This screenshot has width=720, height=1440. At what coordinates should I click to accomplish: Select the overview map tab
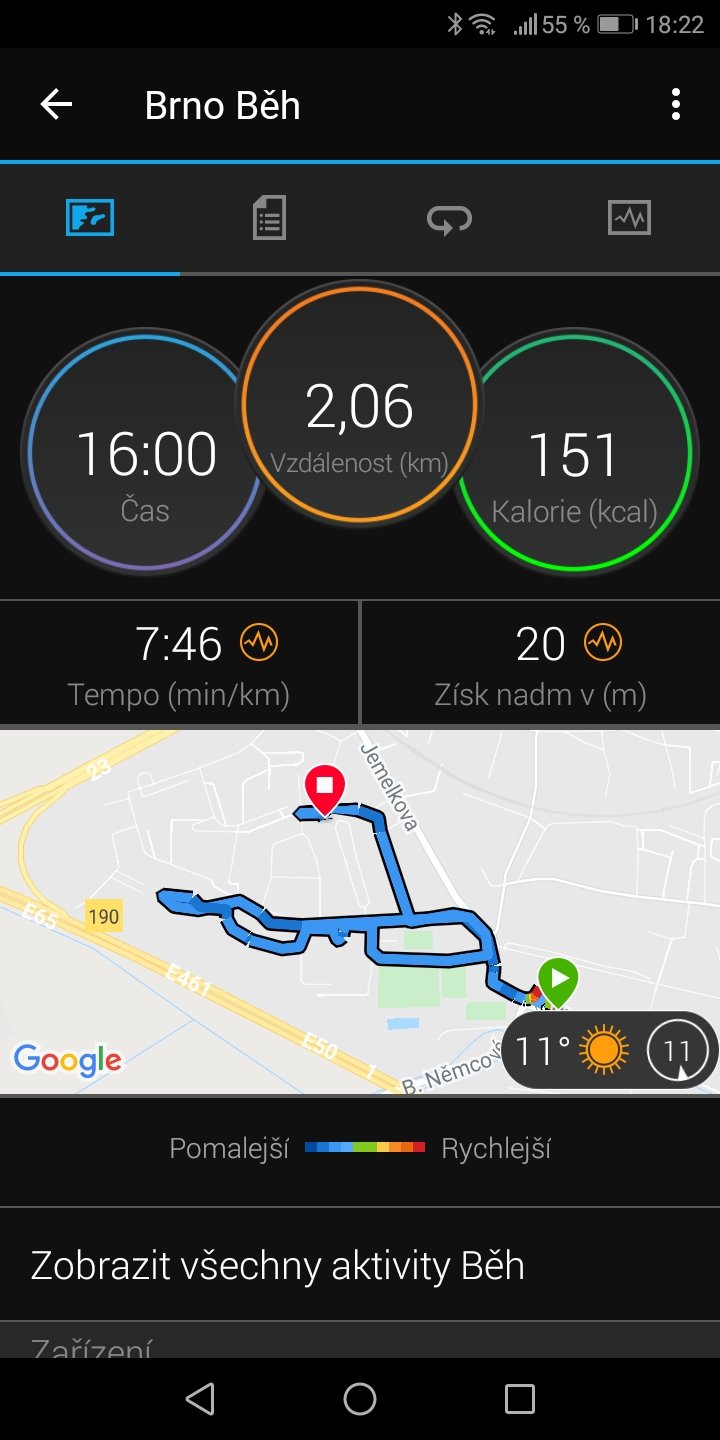90,218
